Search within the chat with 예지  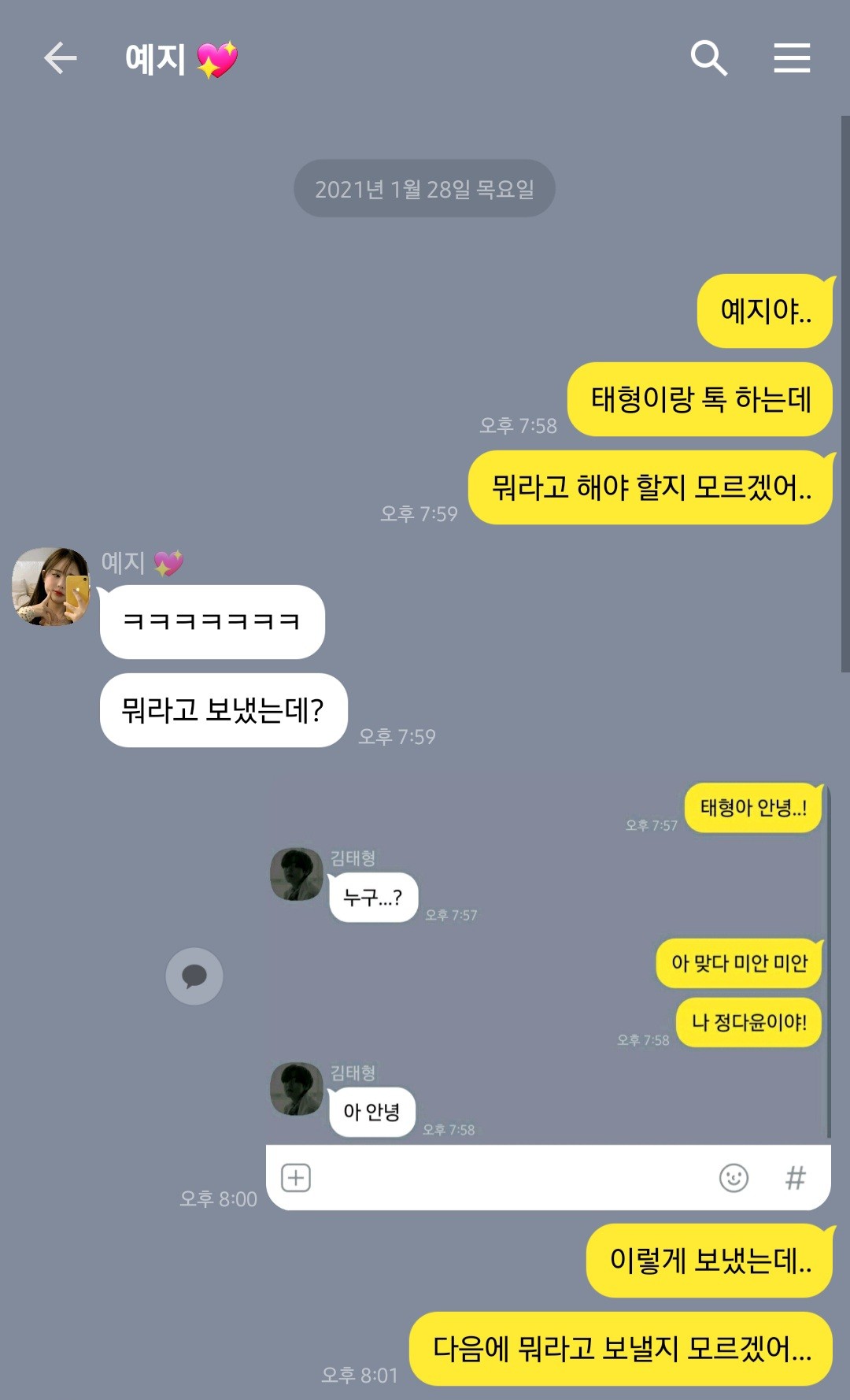tap(708, 58)
